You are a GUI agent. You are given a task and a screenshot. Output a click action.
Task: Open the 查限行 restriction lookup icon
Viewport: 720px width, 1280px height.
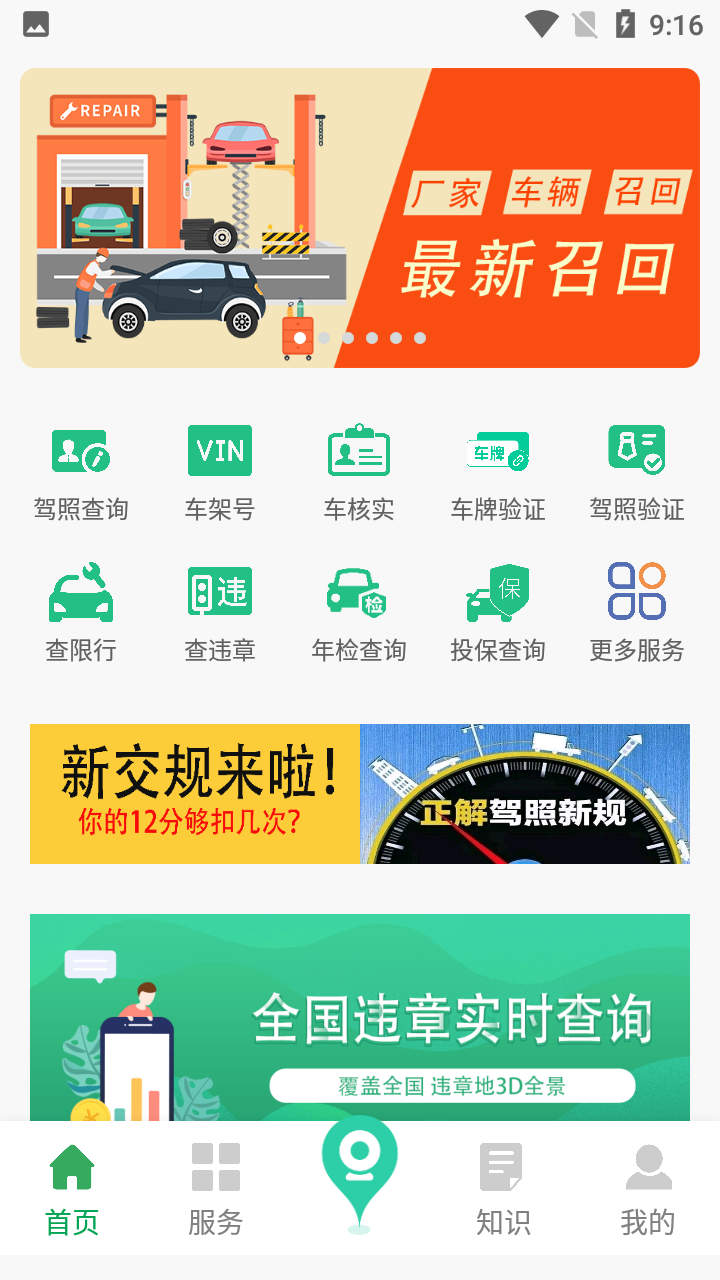pyautogui.click(x=81, y=610)
